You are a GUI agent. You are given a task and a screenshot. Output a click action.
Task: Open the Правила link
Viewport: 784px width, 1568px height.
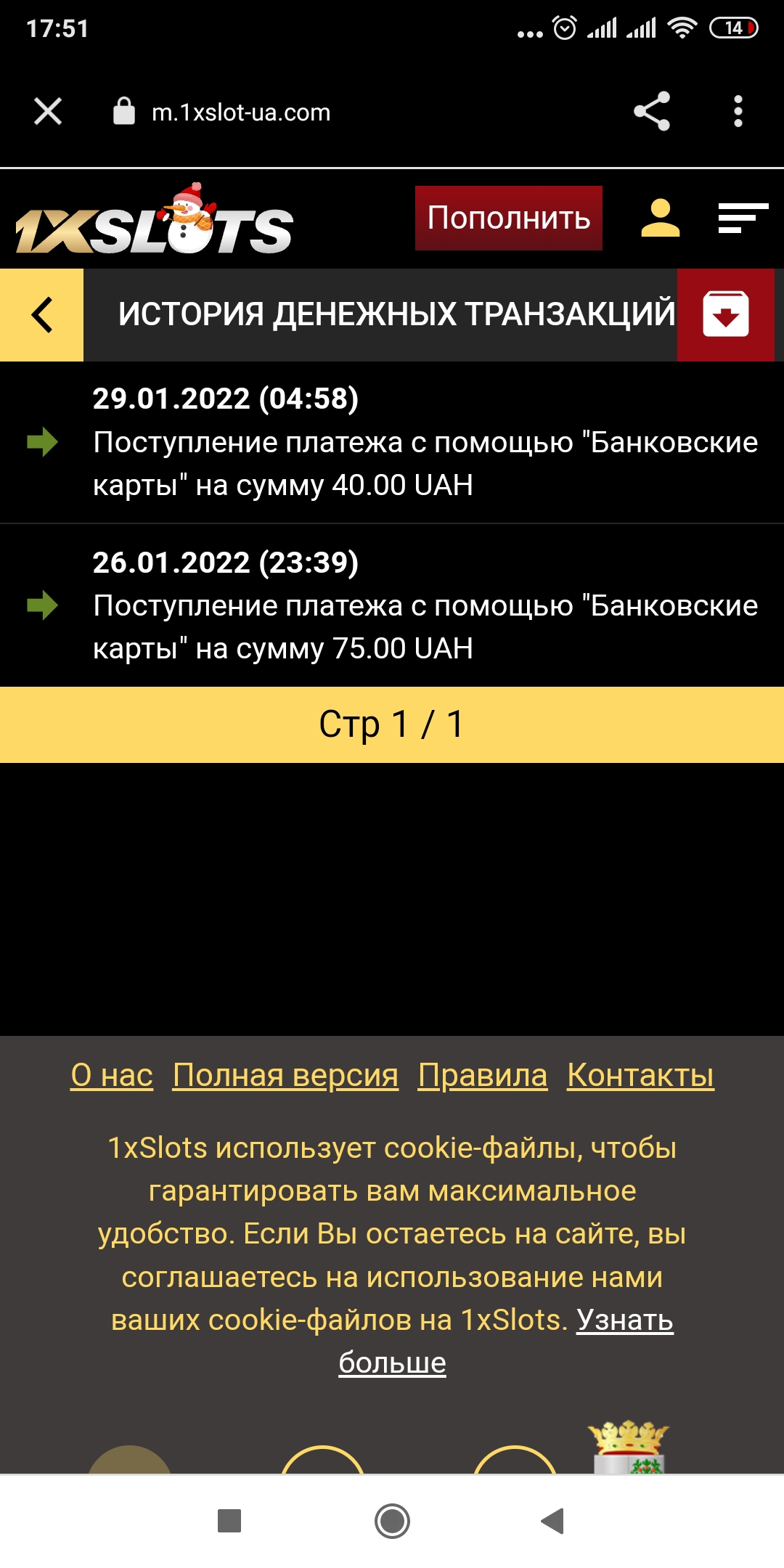click(x=482, y=1075)
